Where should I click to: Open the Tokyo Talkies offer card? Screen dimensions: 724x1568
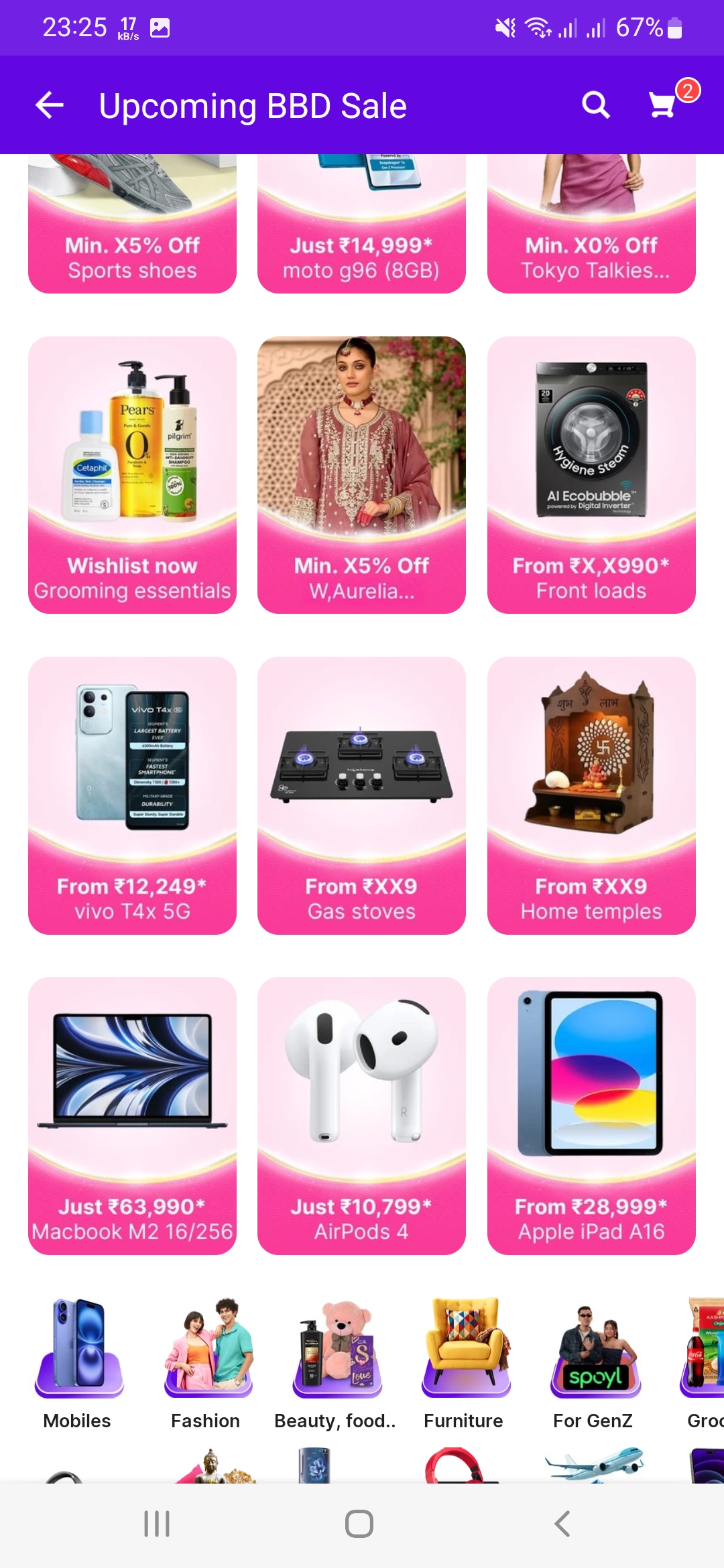pos(591,224)
